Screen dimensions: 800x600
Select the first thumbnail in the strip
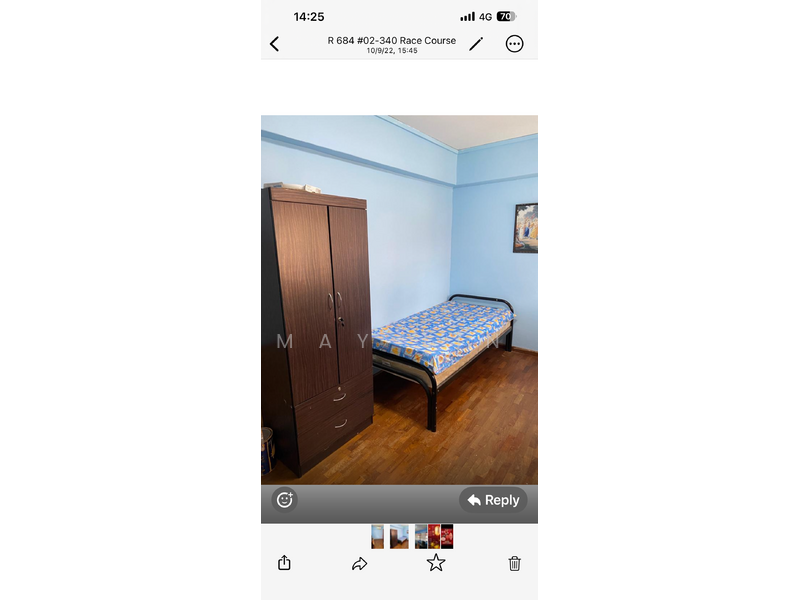377,537
